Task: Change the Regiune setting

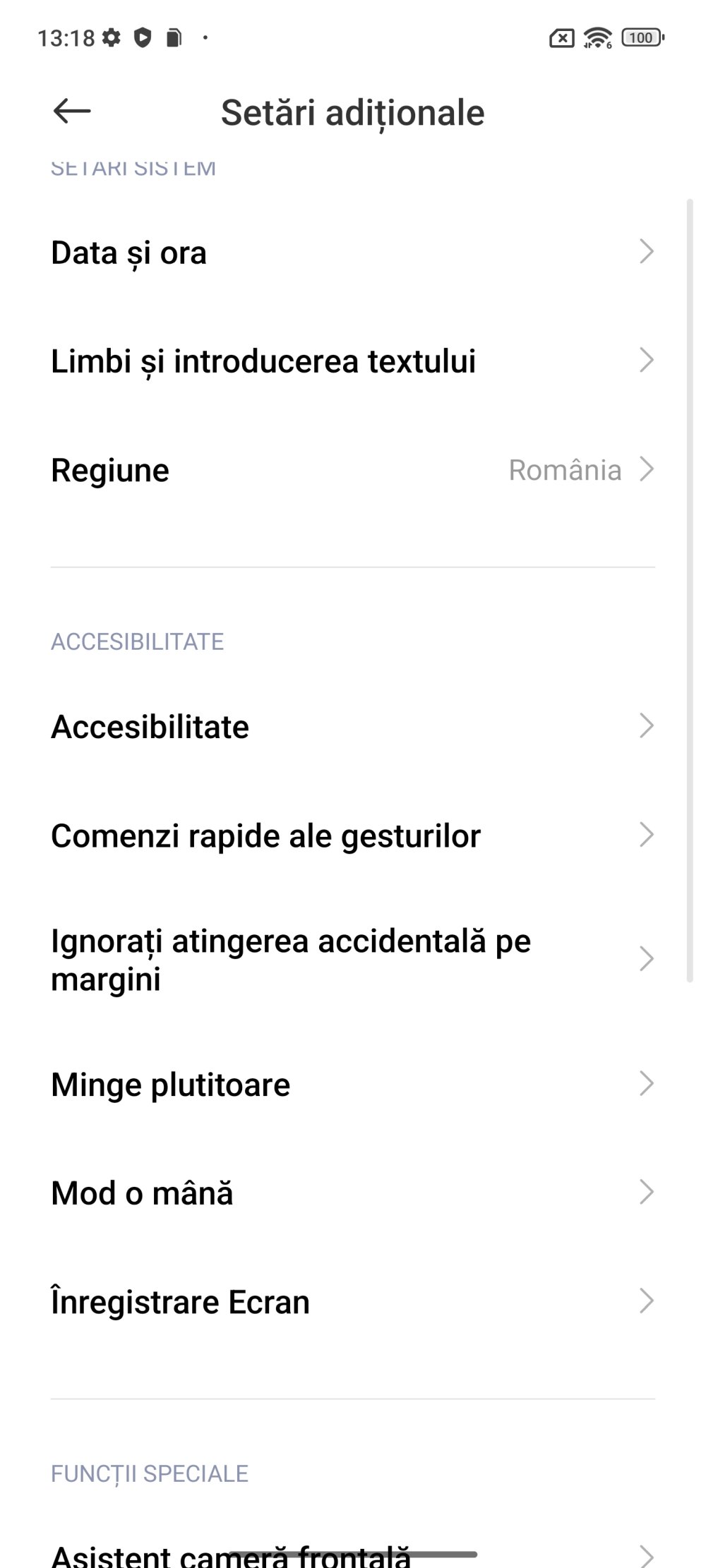Action: pyautogui.click(x=353, y=469)
